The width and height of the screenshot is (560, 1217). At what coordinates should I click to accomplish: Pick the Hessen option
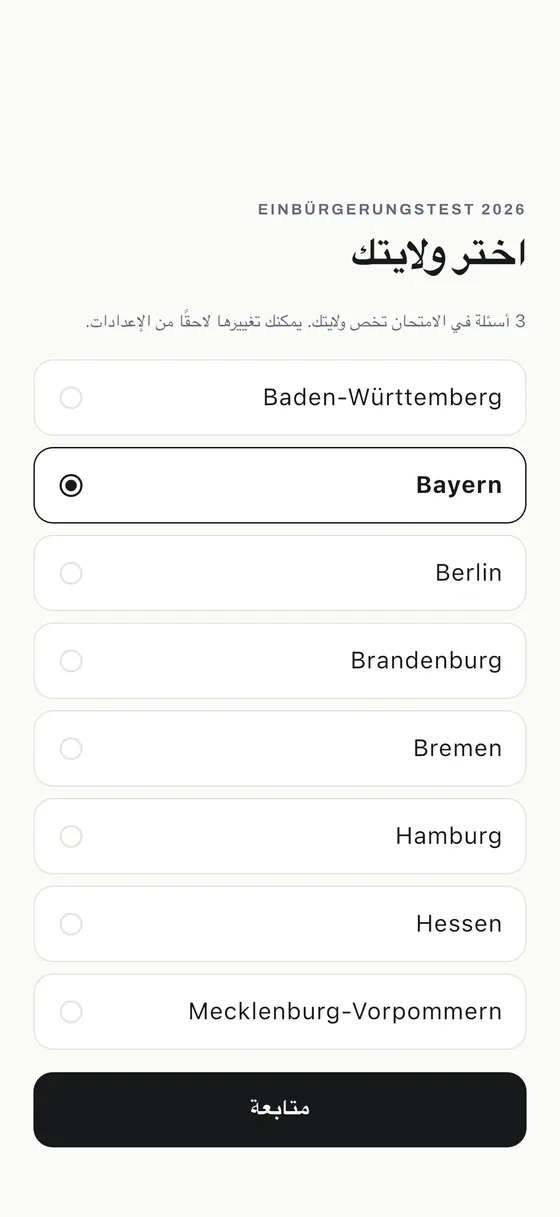tap(280, 924)
